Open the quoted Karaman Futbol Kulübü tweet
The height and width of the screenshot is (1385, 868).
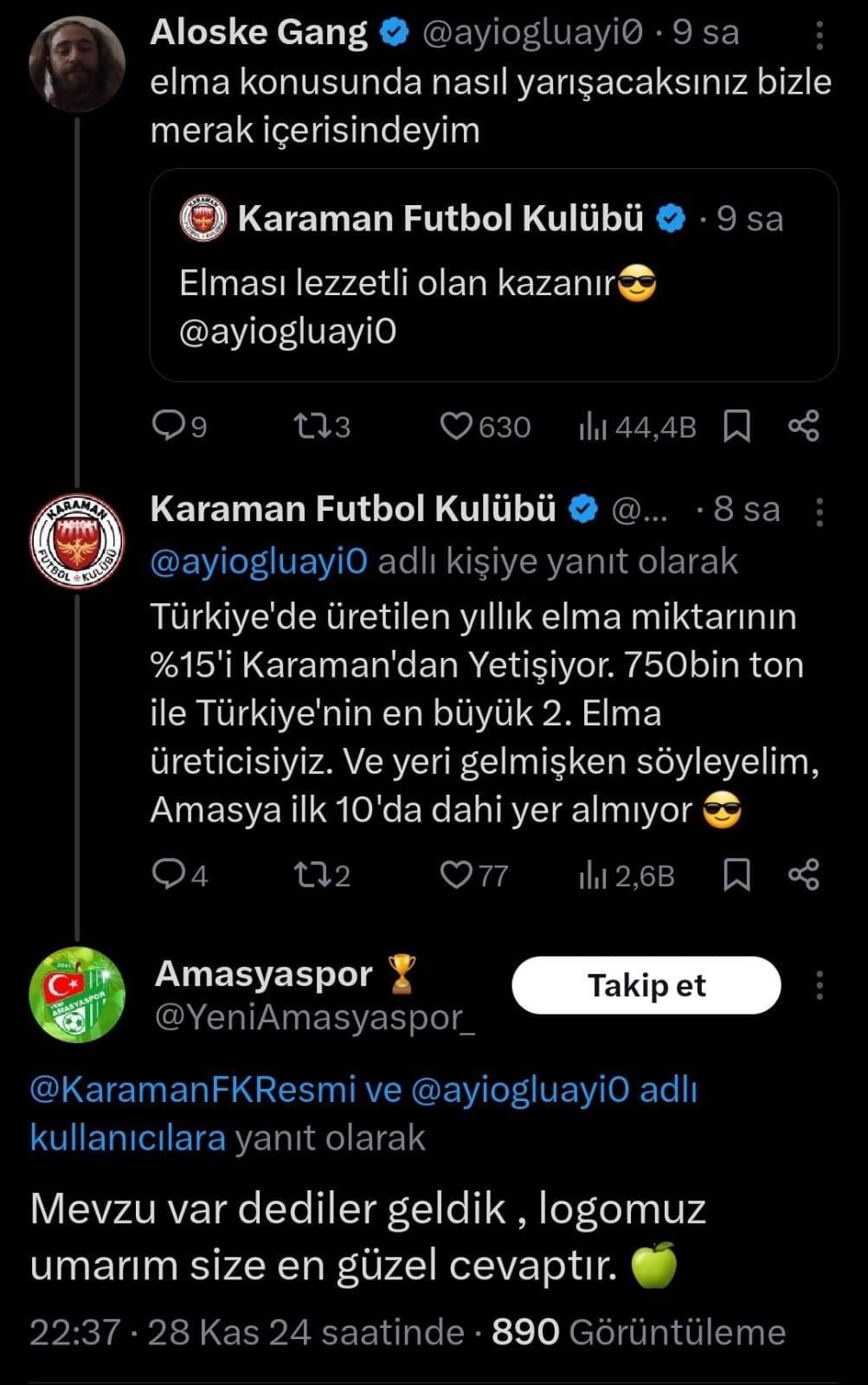coord(493,275)
